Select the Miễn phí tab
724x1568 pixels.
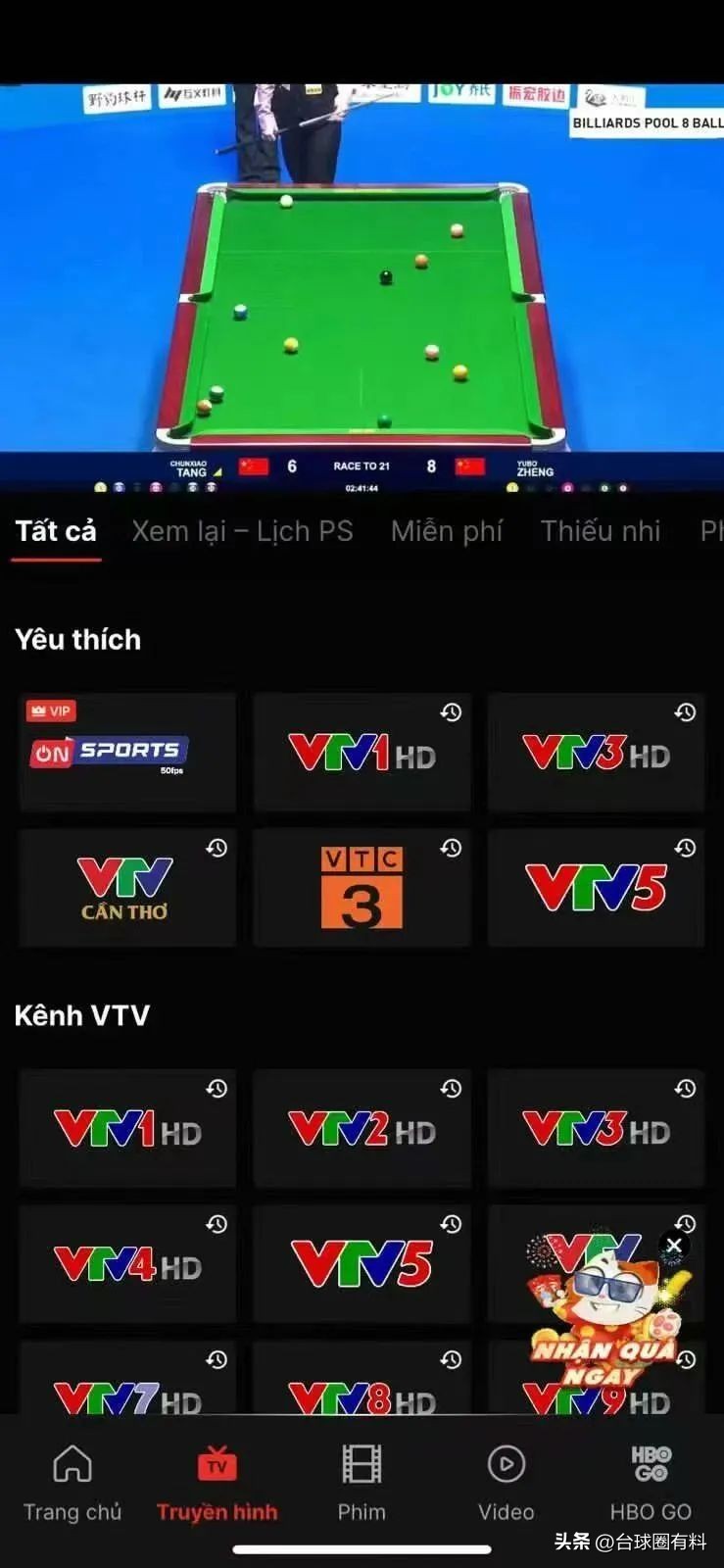(x=446, y=531)
